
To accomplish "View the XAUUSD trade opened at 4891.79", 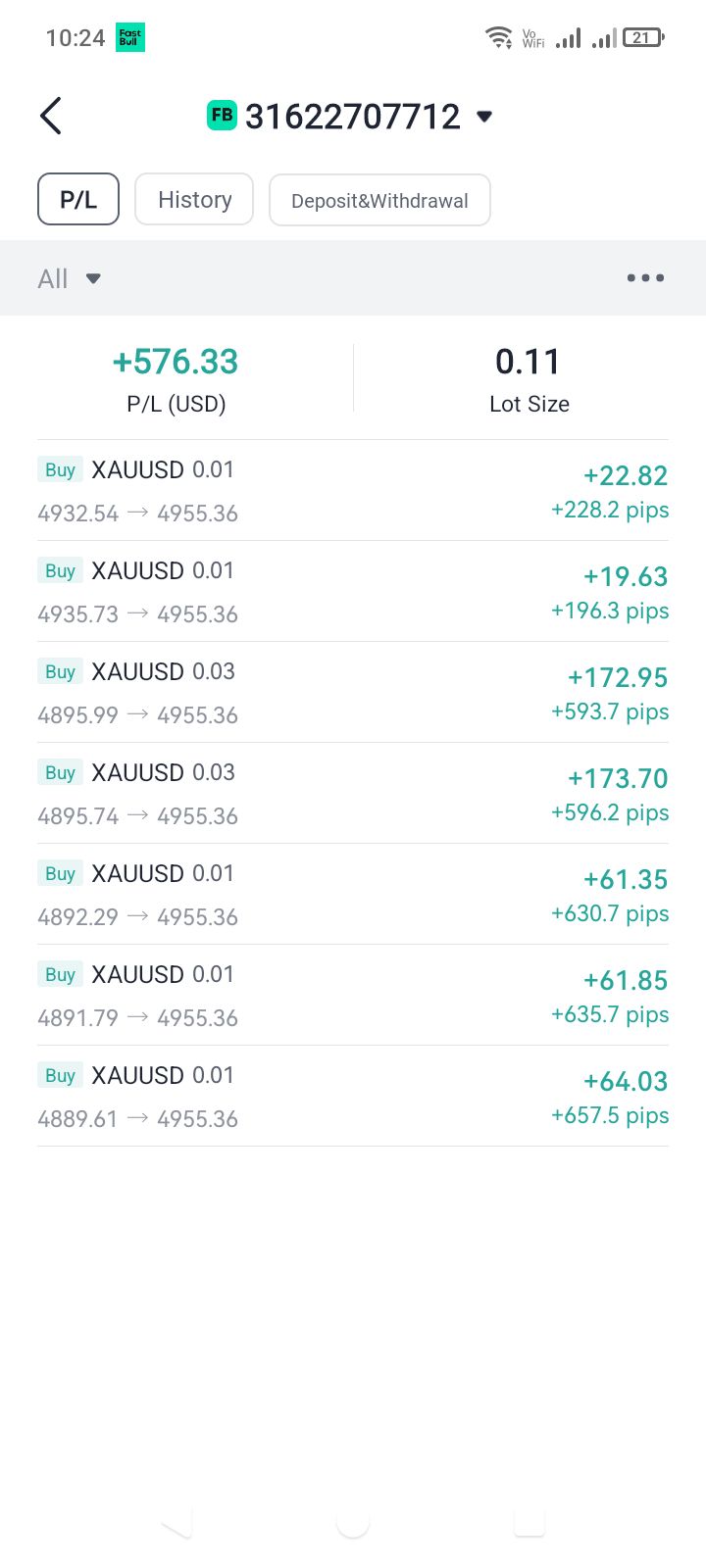I will (x=353, y=996).
